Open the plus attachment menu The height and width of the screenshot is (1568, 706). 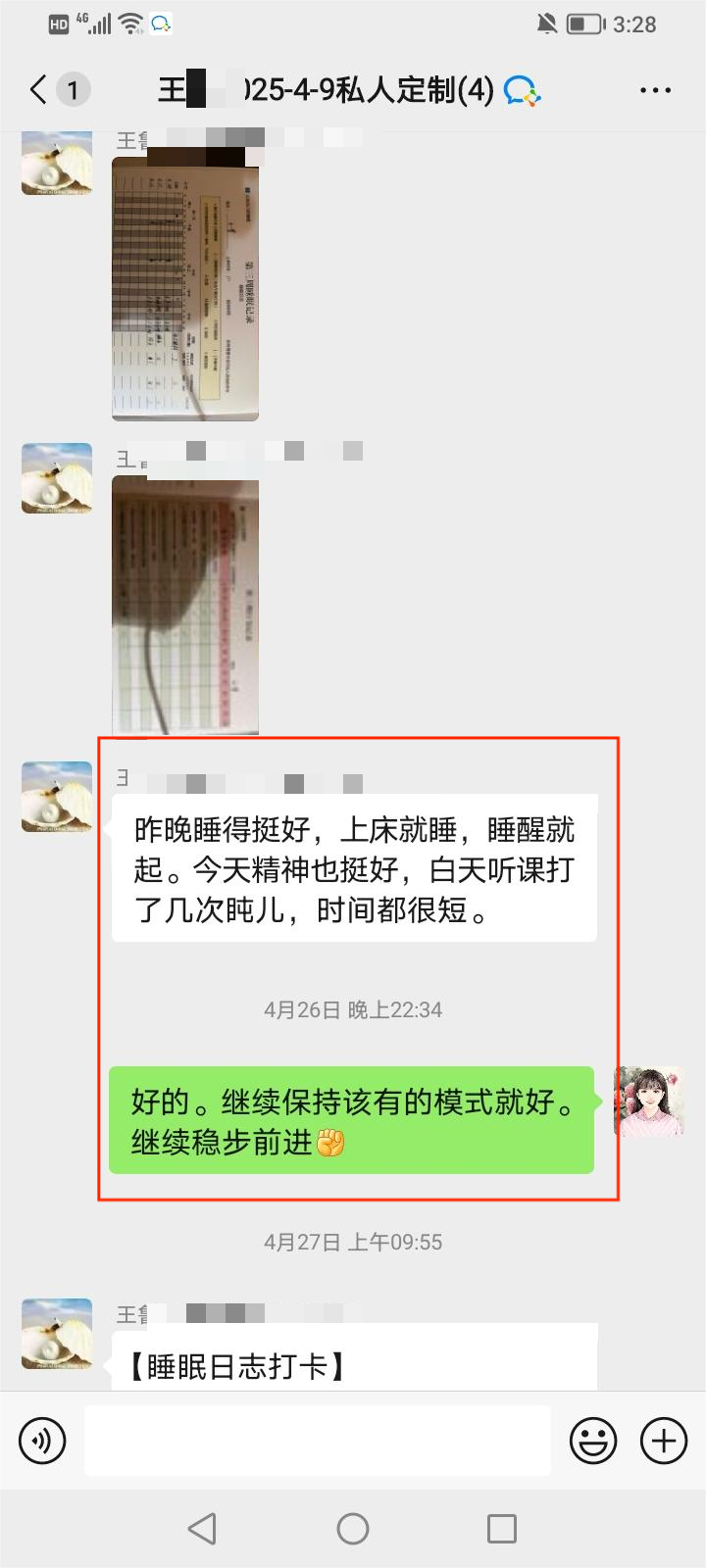click(664, 1441)
